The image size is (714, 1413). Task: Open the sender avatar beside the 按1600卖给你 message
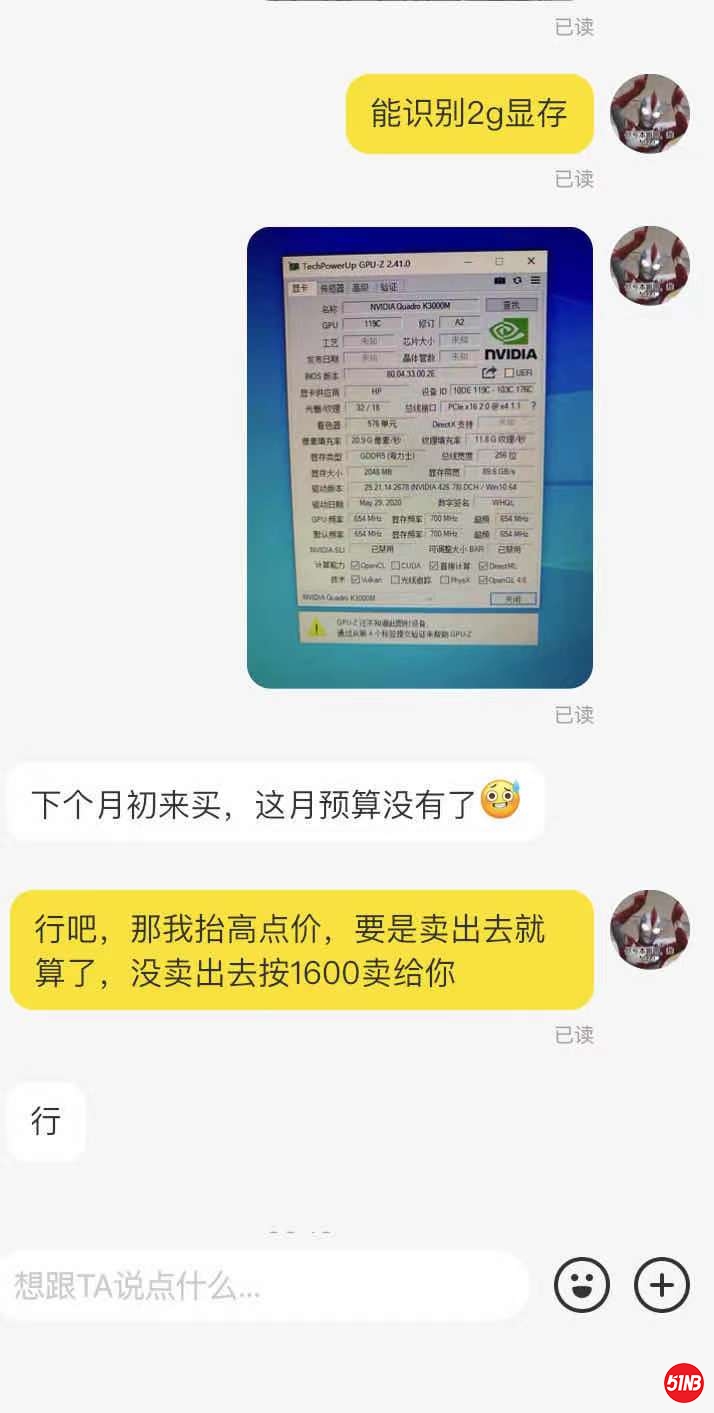click(650, 929)
